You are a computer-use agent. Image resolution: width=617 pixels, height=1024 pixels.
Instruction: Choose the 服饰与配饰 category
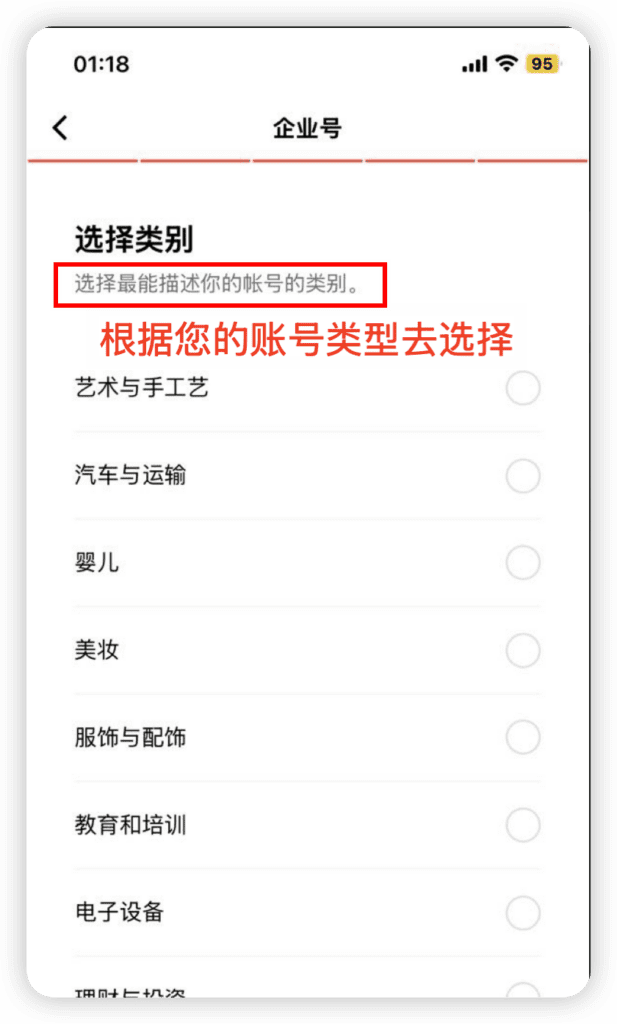[x=522, y=738]
